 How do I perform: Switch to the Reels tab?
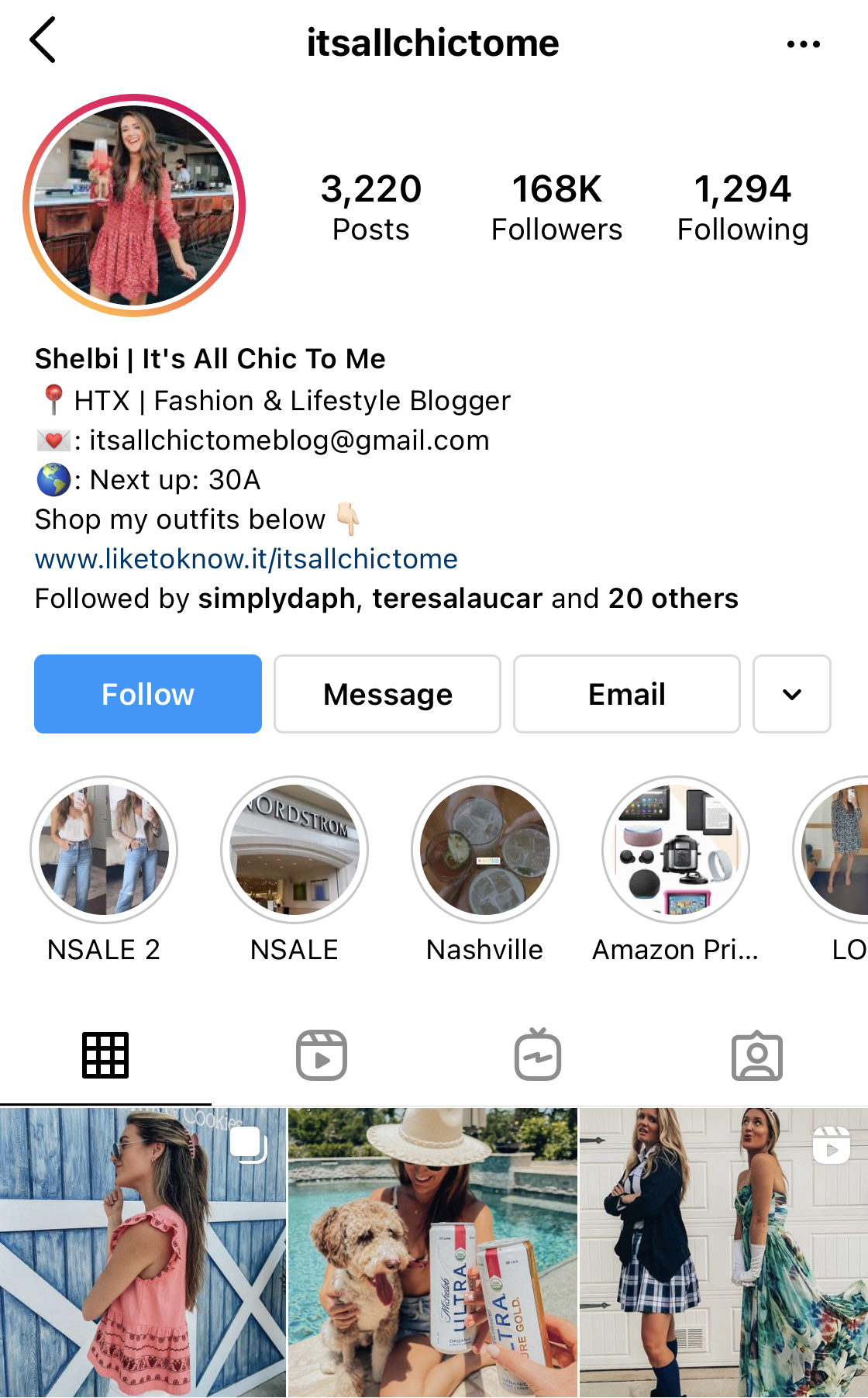(x=322, y=1055)
